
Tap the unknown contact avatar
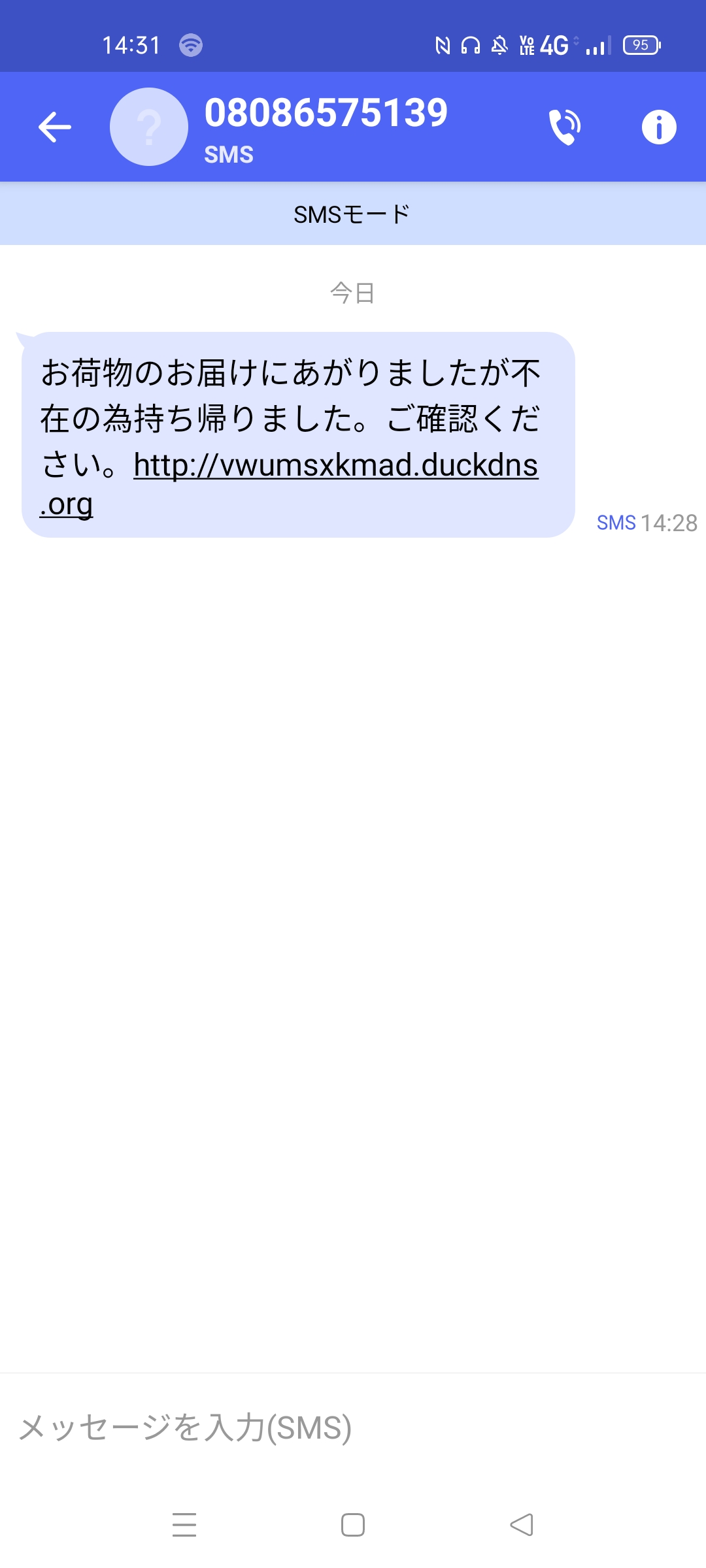[x=149, y=127]
